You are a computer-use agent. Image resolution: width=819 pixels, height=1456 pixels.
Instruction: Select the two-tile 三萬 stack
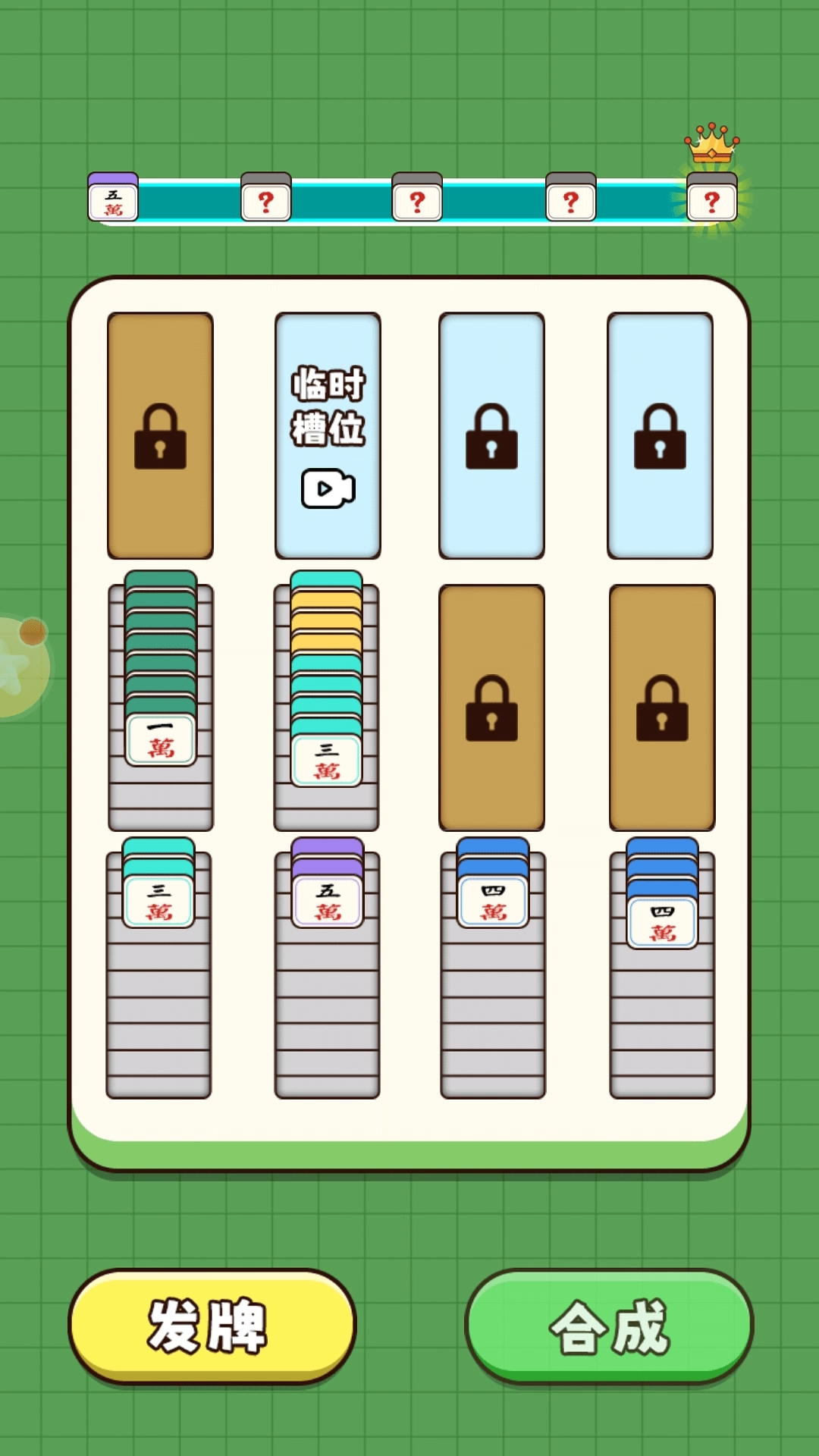tap(158, 901)
